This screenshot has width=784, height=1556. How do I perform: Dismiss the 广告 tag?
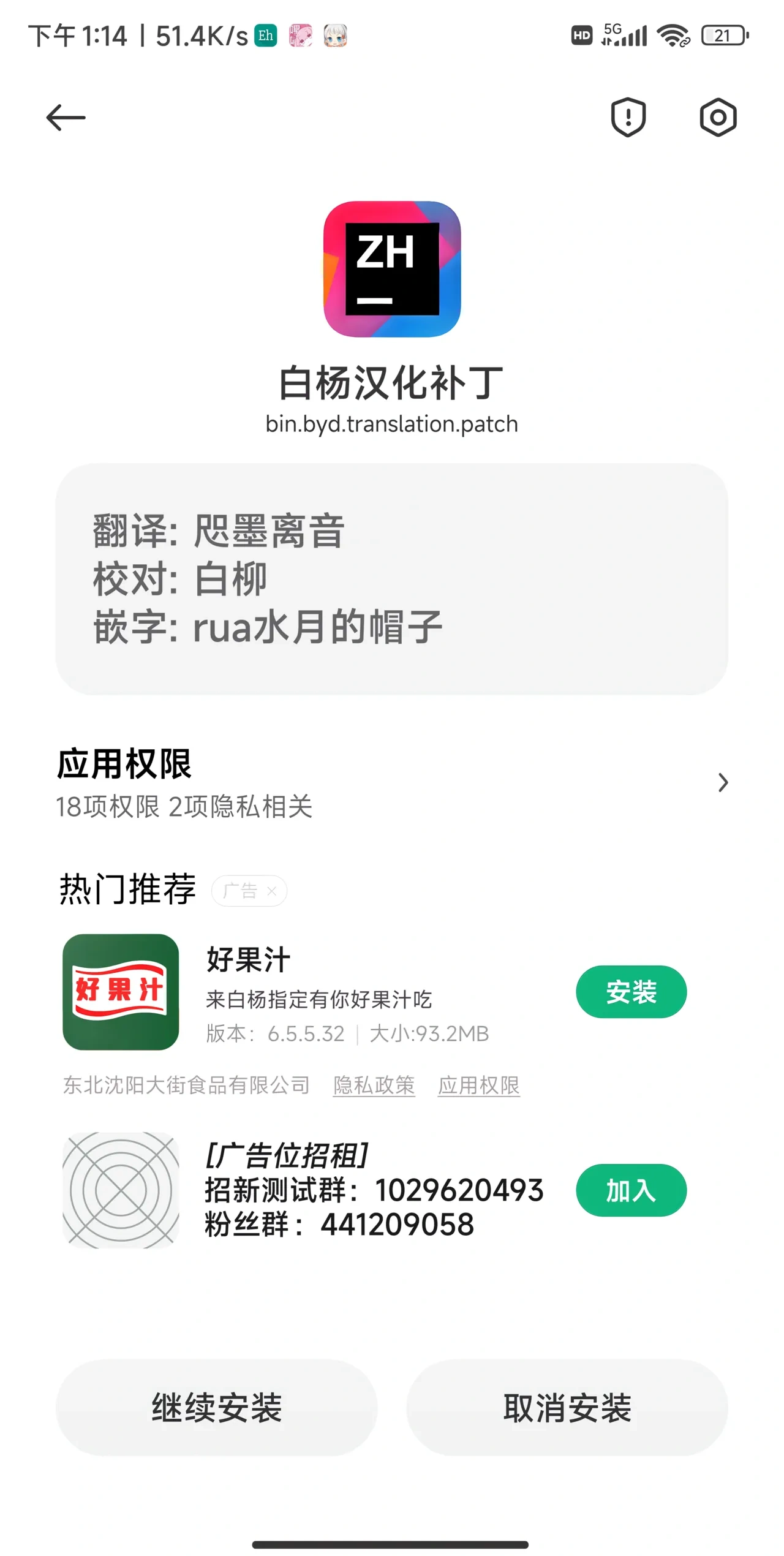point(272,891)
